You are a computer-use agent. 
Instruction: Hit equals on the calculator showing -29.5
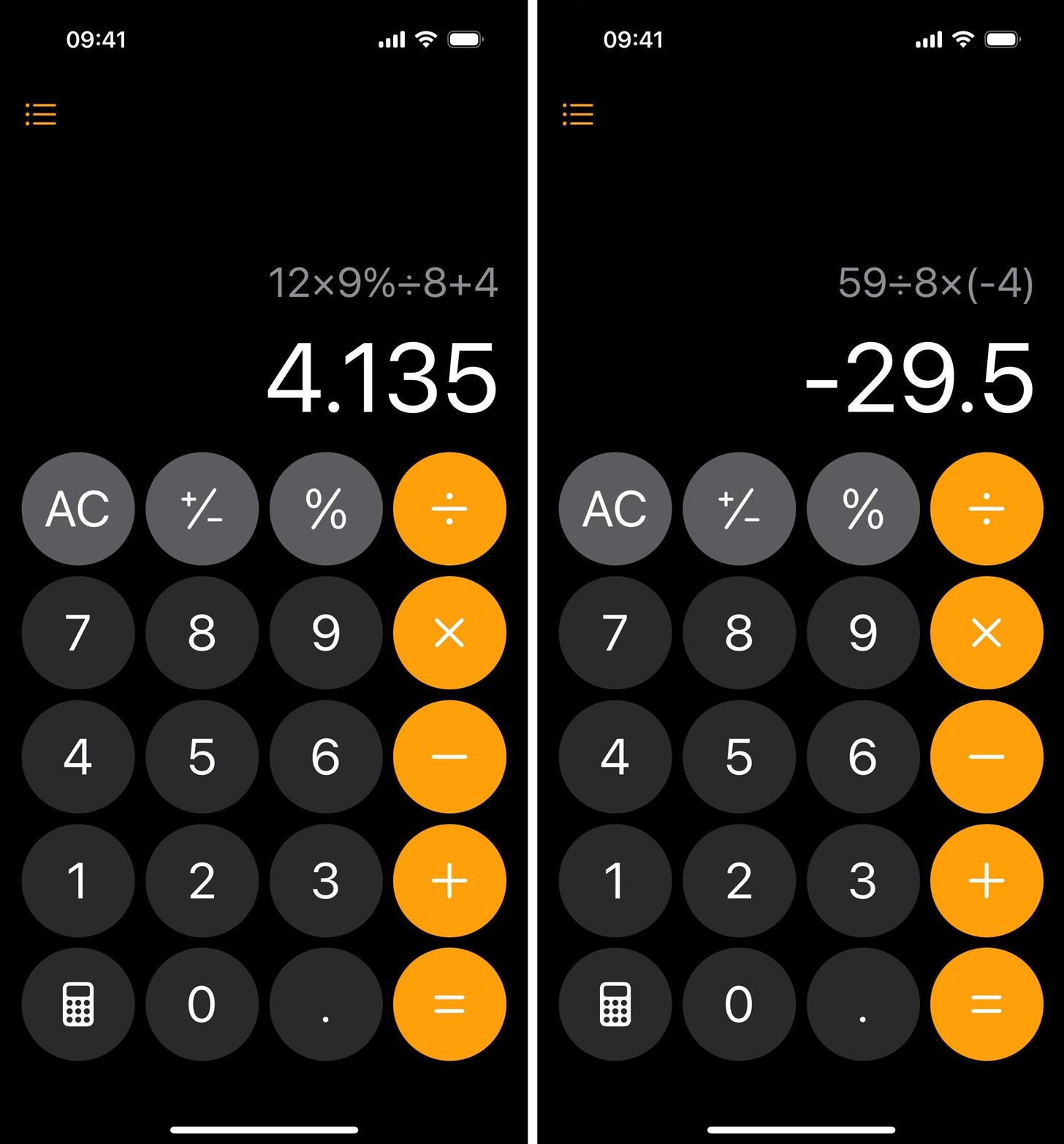[987, 1004]
